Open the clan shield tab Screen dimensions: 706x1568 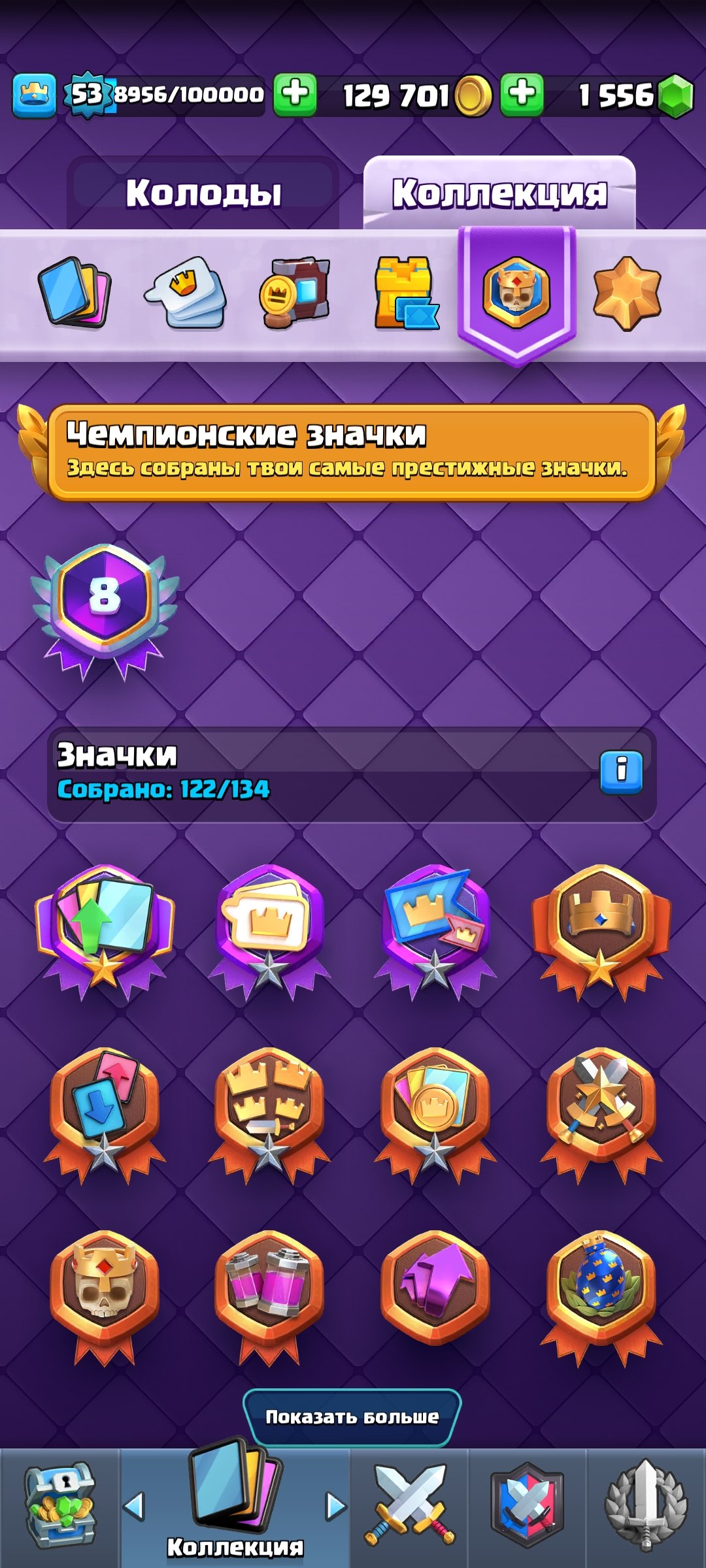[527, 1508]
